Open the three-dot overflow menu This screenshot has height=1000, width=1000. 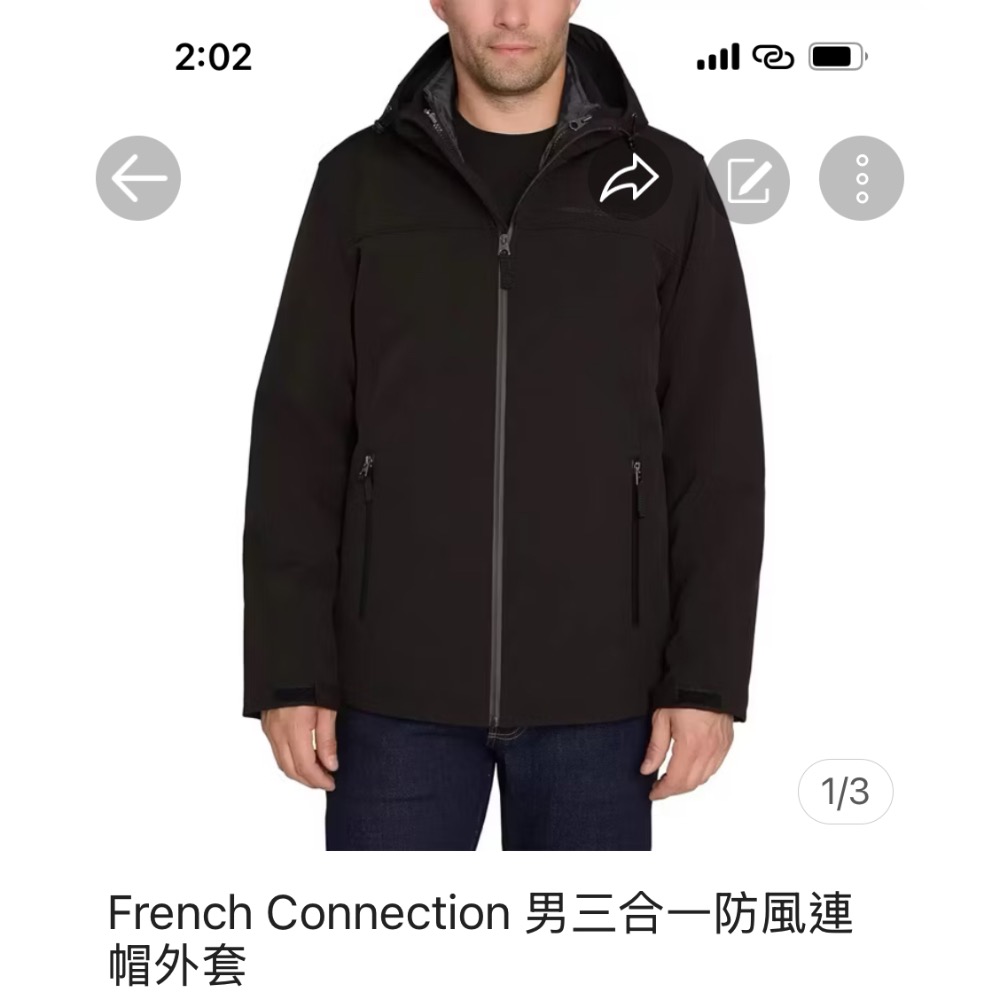click(862, 179)
